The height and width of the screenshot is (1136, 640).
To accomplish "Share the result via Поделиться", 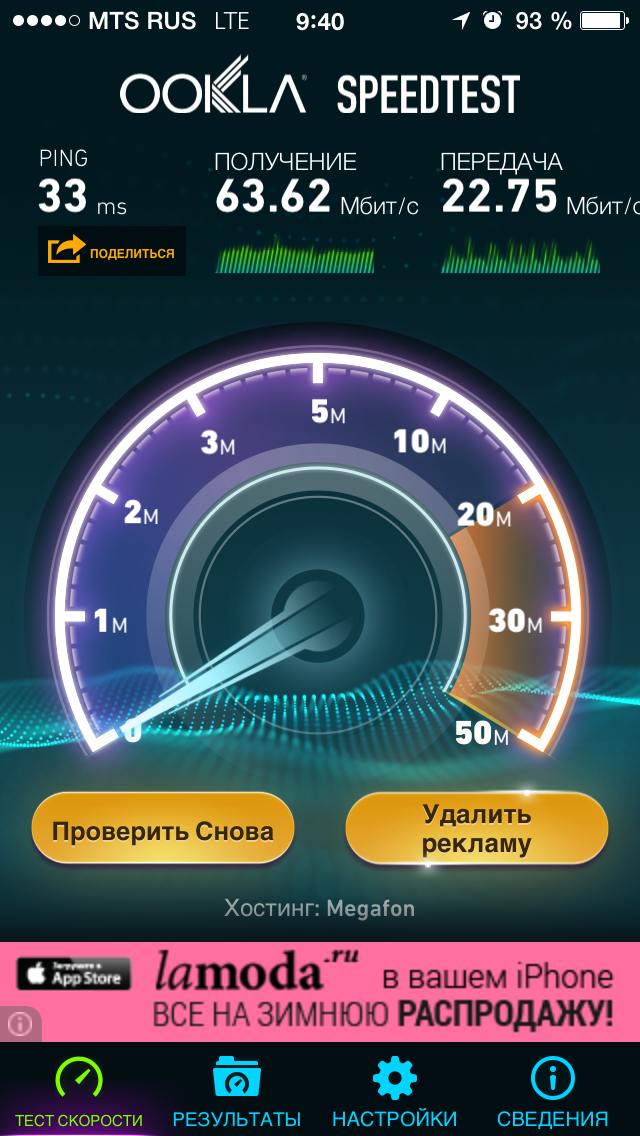I will 112,251.
